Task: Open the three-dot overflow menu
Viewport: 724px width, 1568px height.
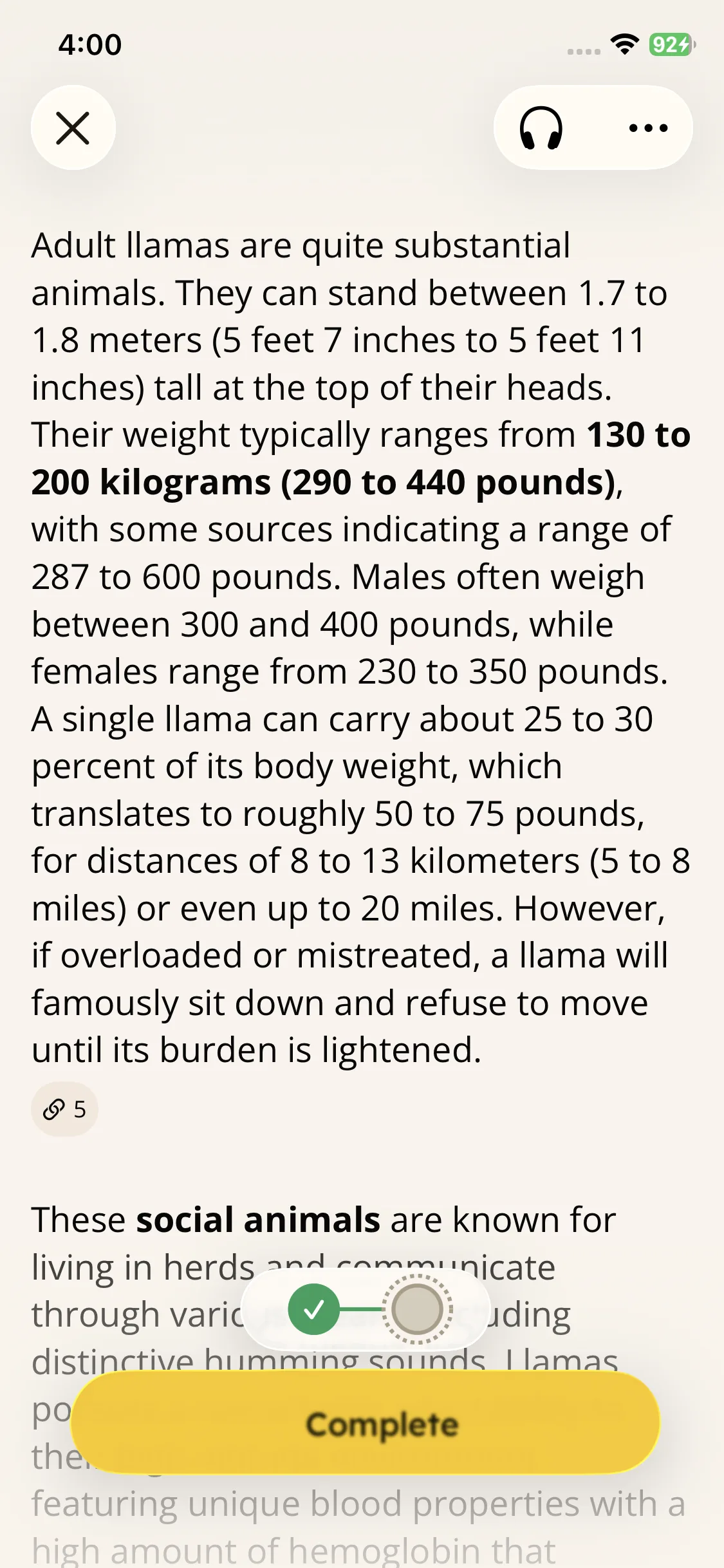Action: pos(648,127)
